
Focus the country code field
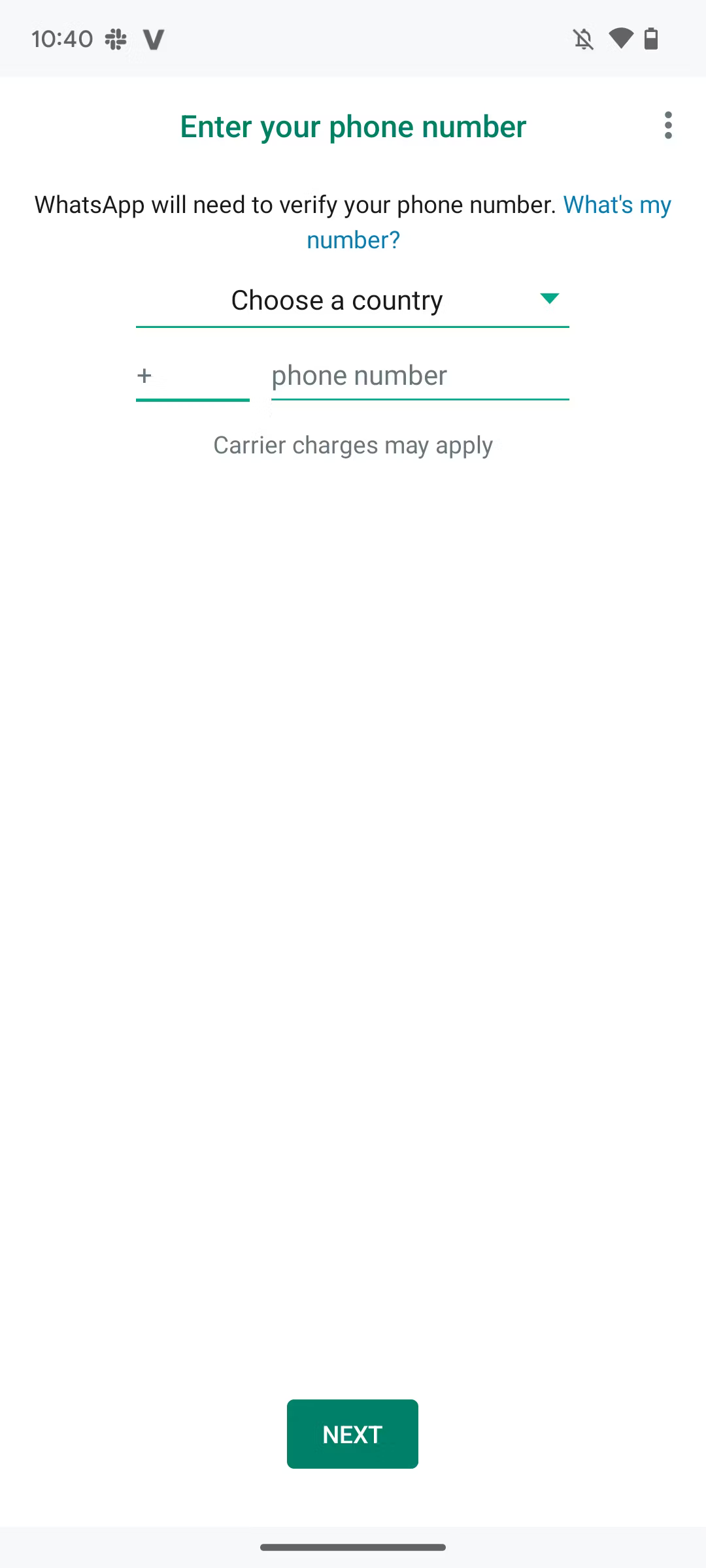(196, 376)
